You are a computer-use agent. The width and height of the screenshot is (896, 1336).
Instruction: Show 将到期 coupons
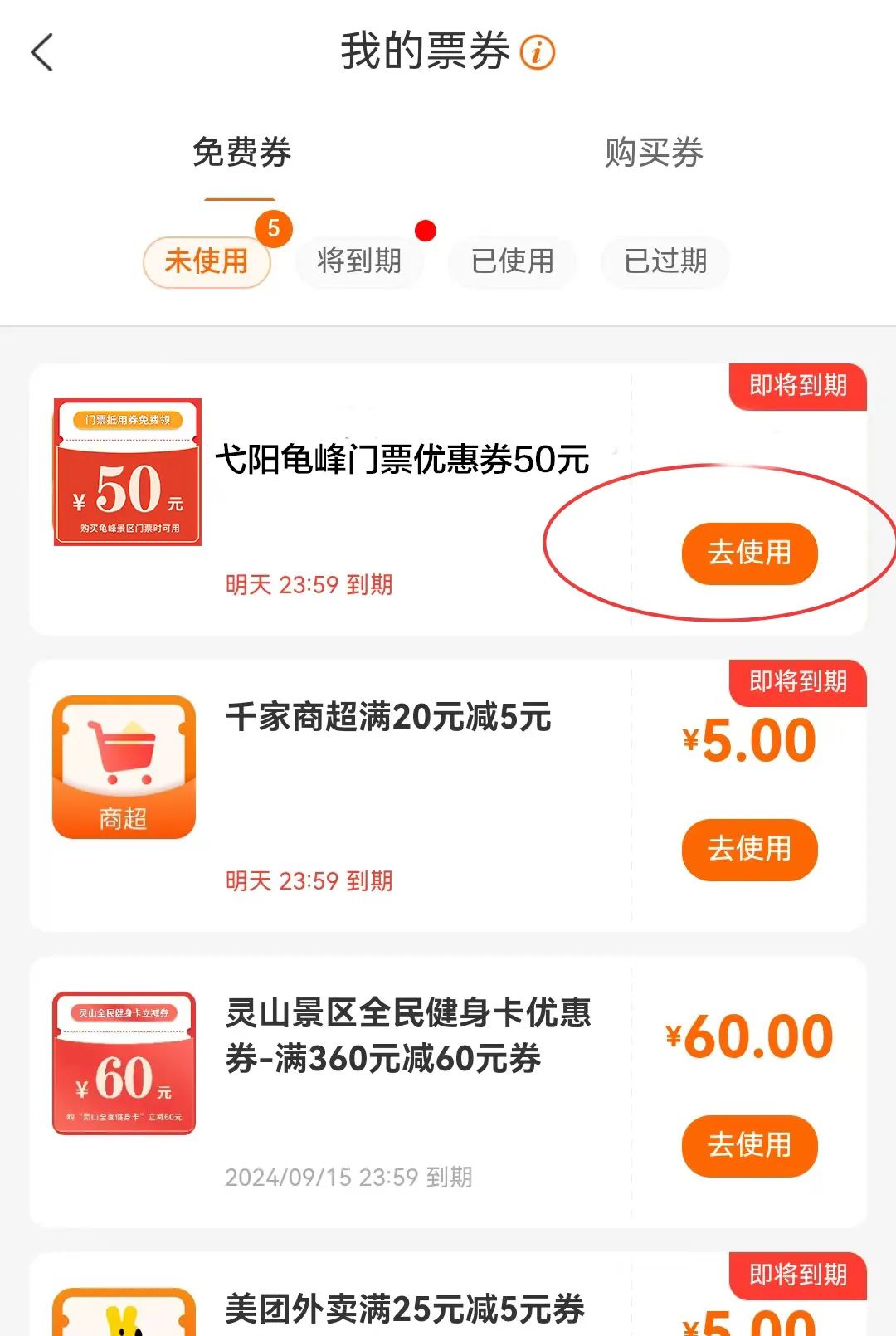359,261
